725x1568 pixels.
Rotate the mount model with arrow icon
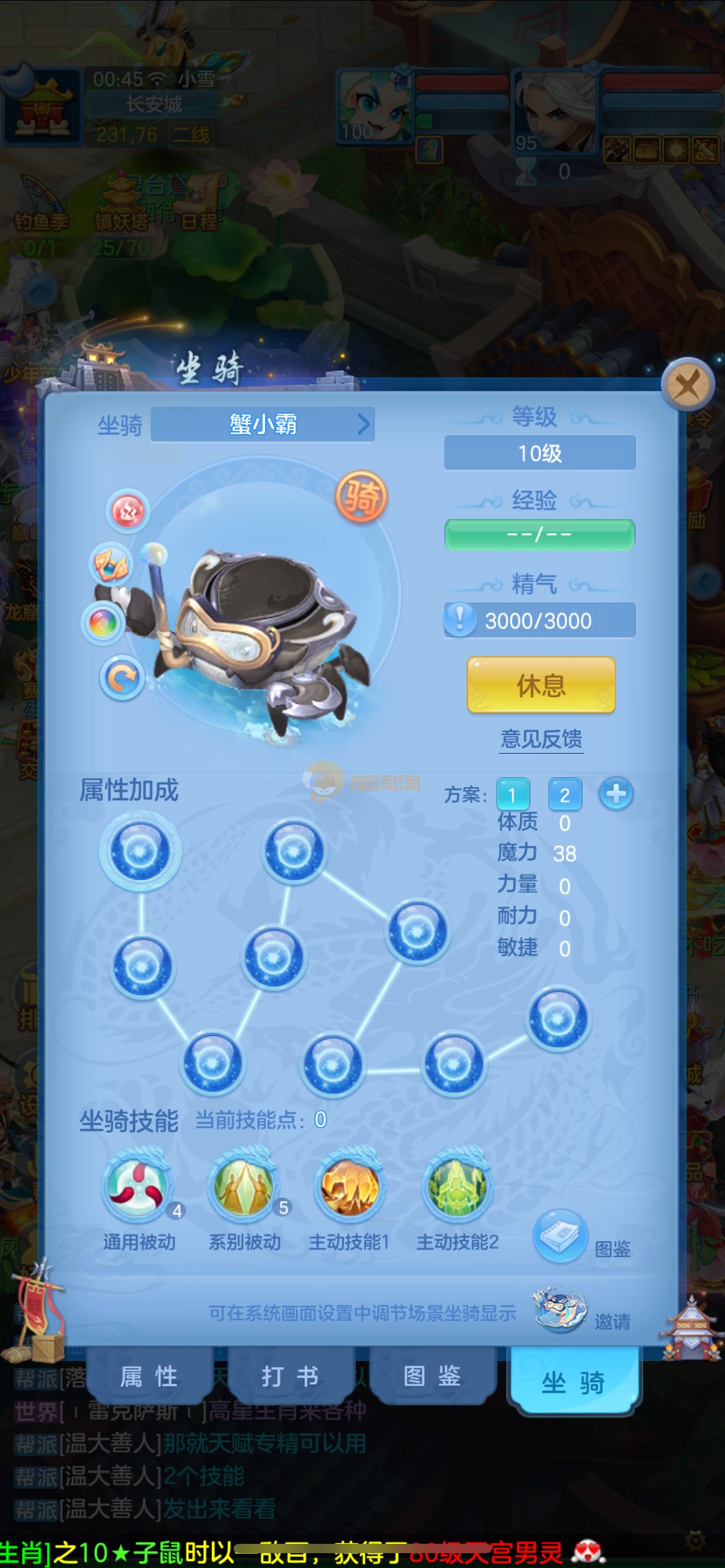(x=121, y=678)
